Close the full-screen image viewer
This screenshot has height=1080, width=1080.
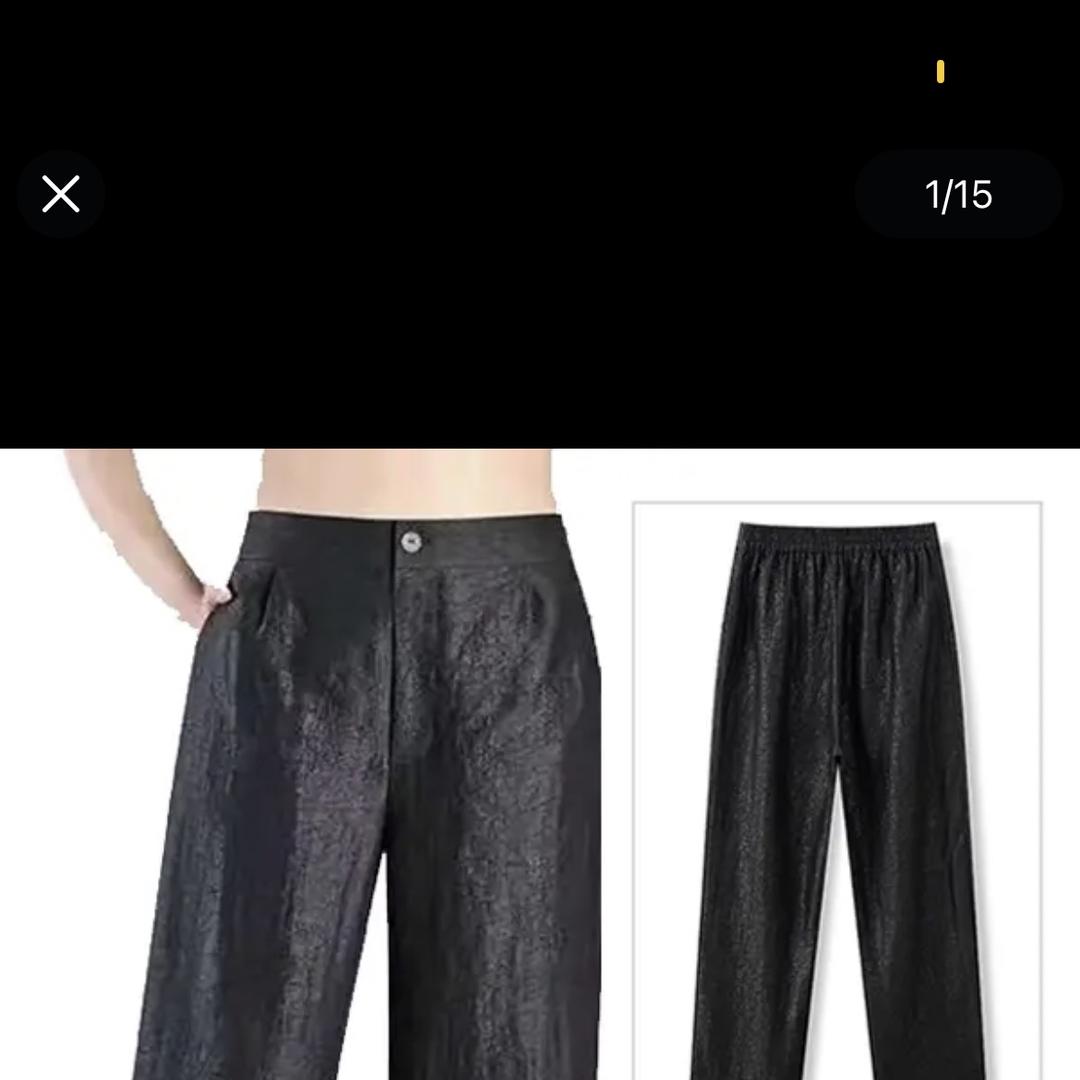[x=61, y=194]
